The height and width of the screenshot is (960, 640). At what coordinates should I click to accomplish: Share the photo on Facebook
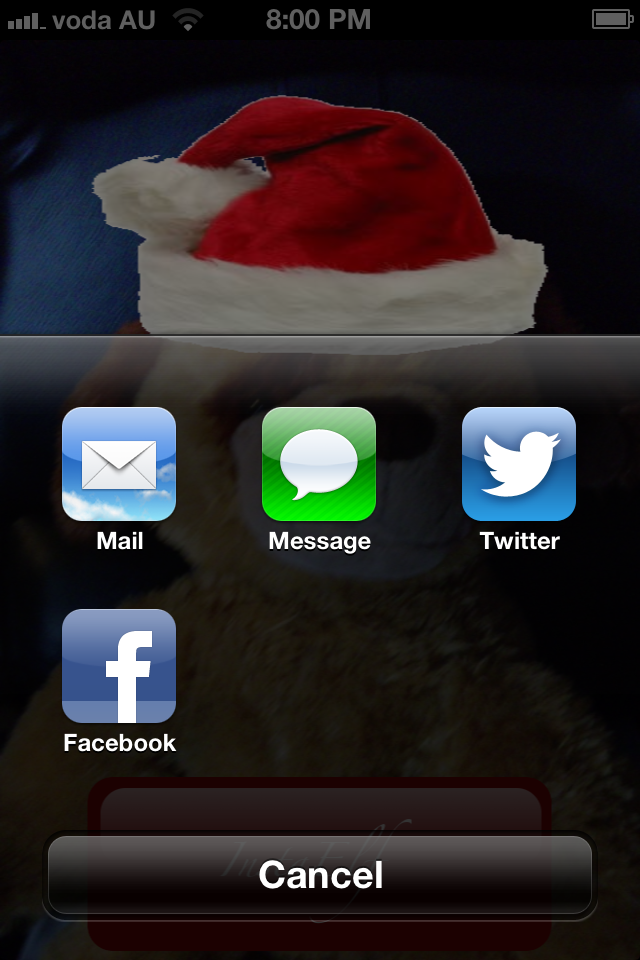(x=119, y=666)
